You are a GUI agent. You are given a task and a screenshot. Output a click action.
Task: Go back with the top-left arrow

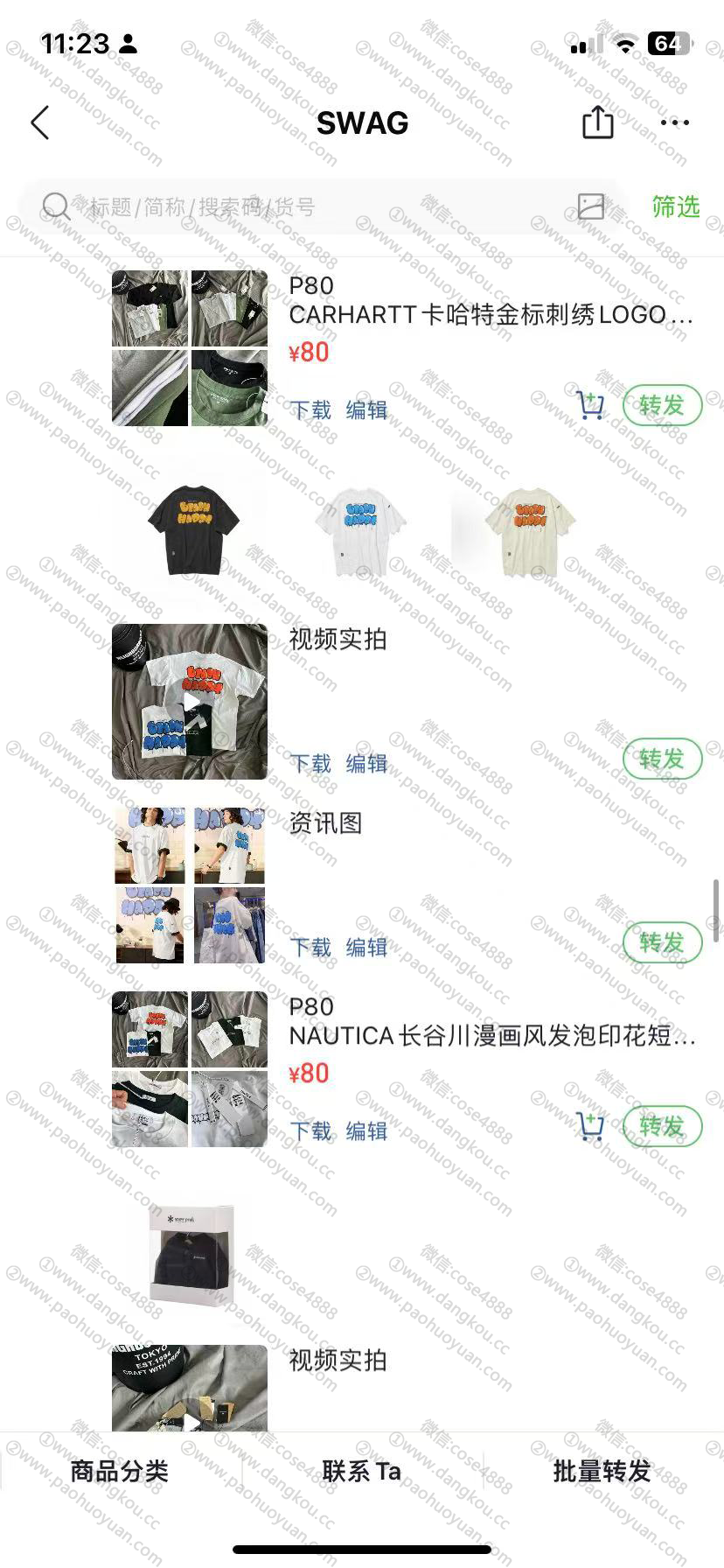pyautogui.click(x=40, y=122)
